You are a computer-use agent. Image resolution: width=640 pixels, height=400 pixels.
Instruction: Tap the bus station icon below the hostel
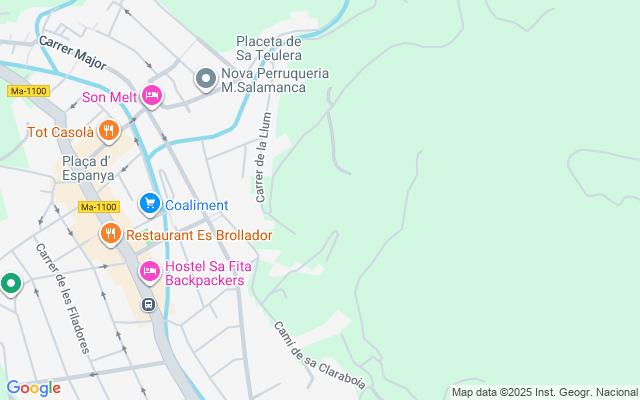coord(148,304)
